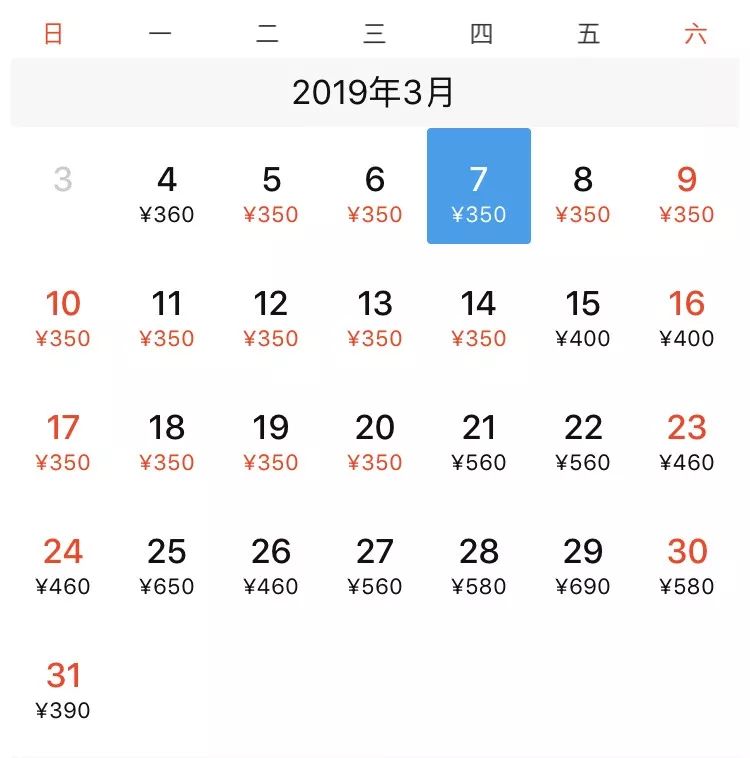Select Saturday March 23 at ¥460
The image size is (750, 758).
click(x=686, y=443)
